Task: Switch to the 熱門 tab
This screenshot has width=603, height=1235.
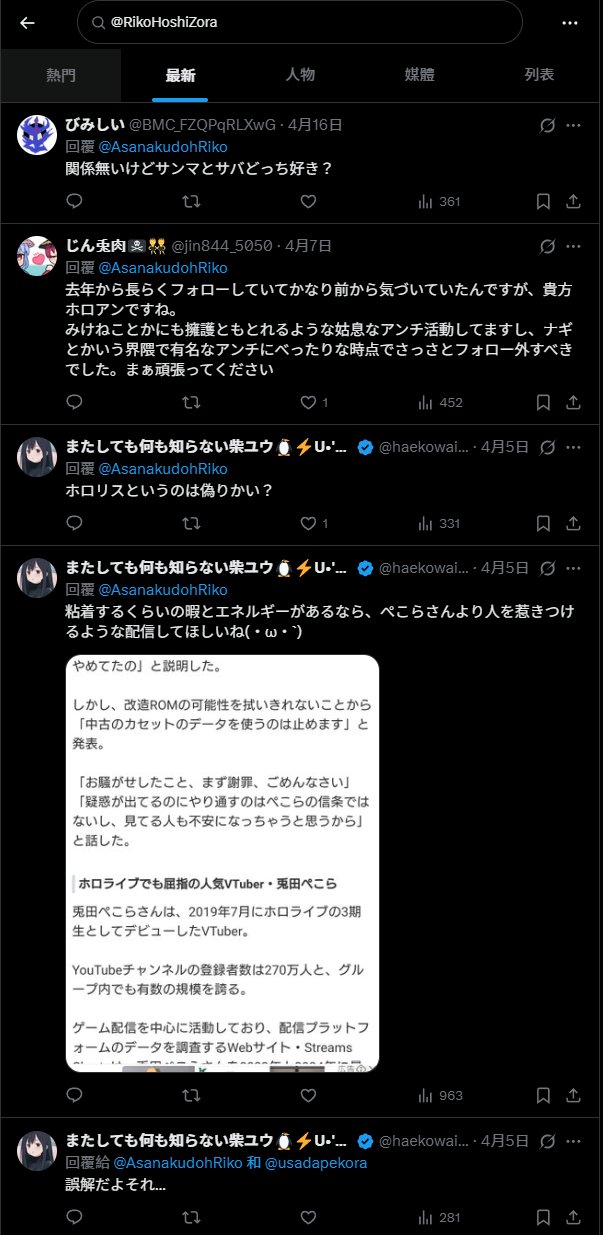Action: pos(60,75)
